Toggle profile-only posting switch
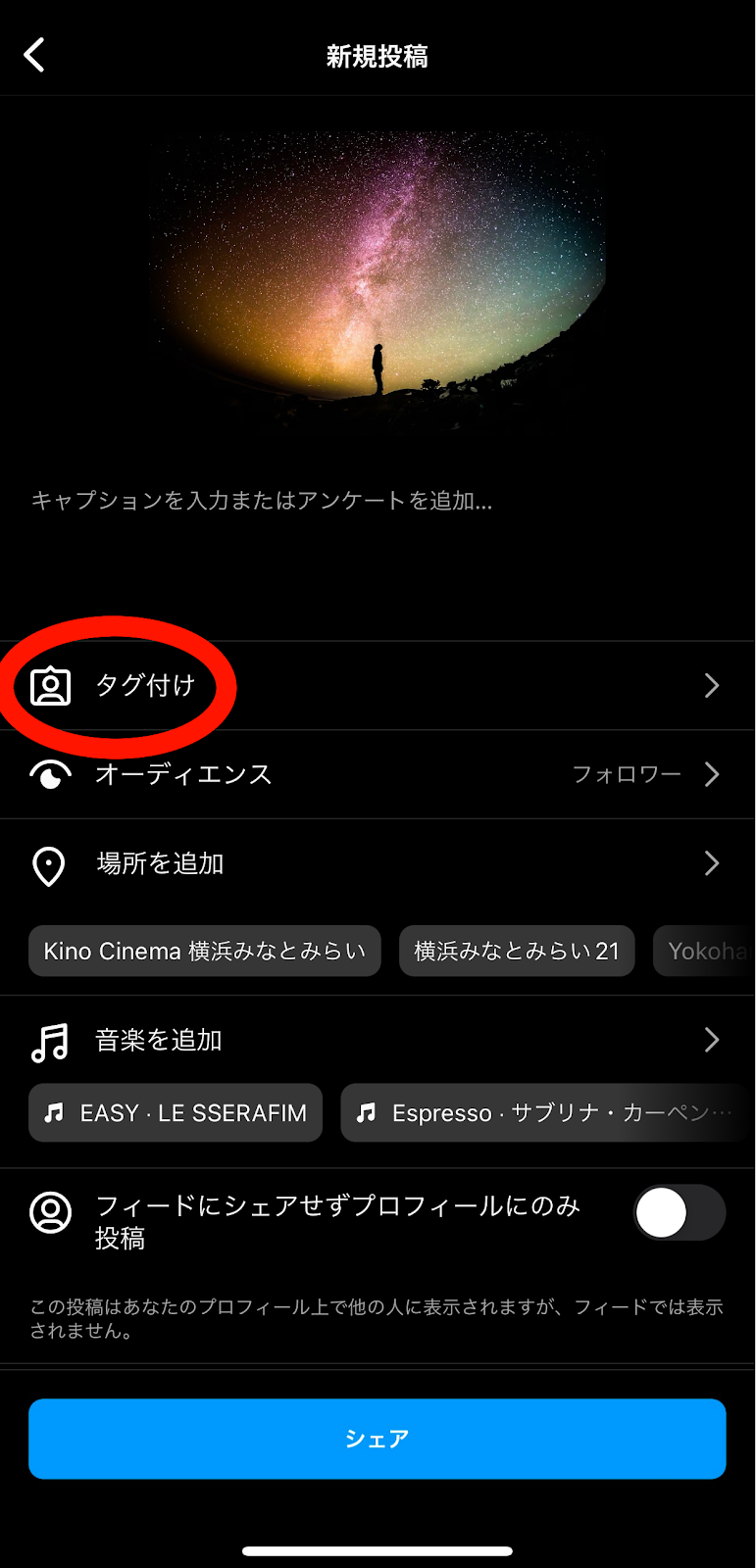756x1568 pixels. (x=679, y=1213)
